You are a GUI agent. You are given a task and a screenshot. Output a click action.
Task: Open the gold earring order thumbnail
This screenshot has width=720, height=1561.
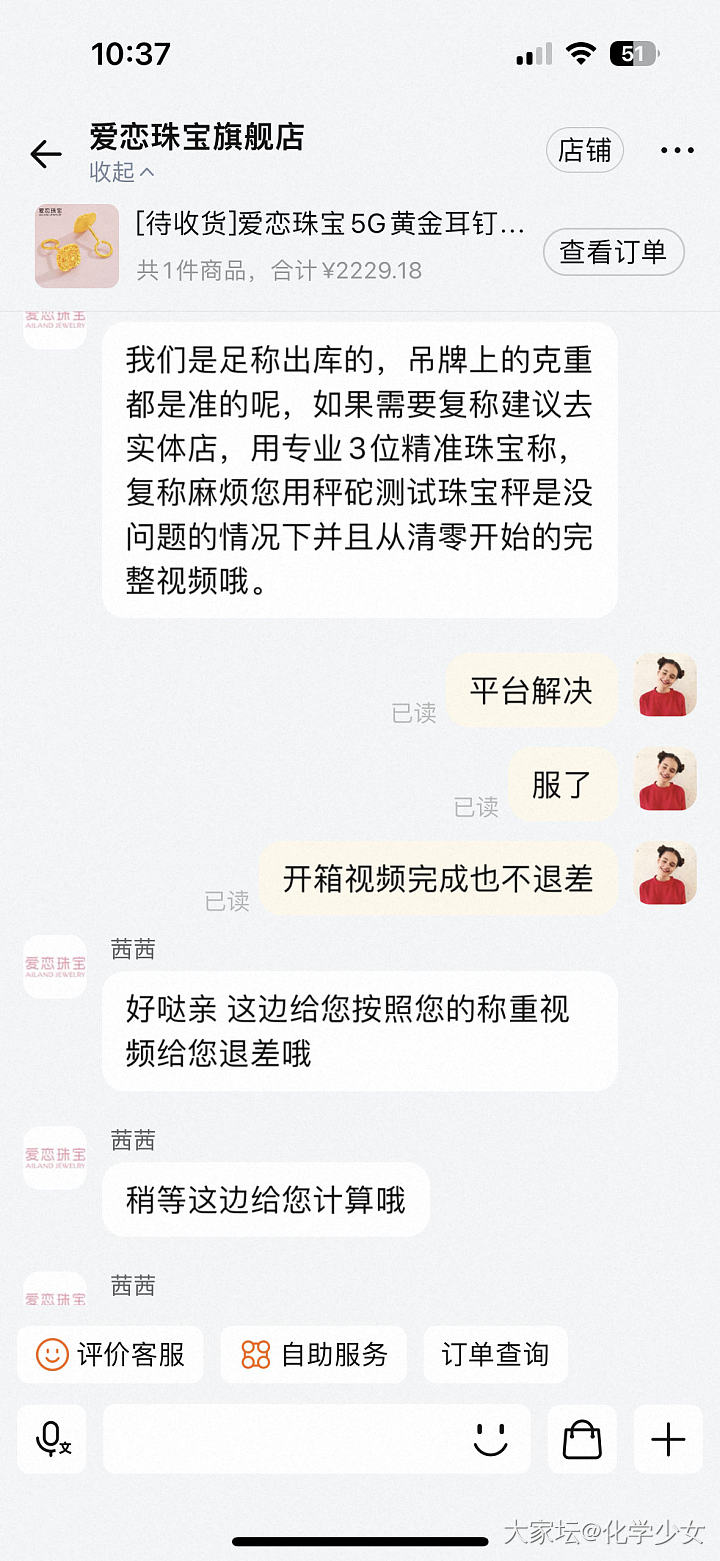pos(77,246)
